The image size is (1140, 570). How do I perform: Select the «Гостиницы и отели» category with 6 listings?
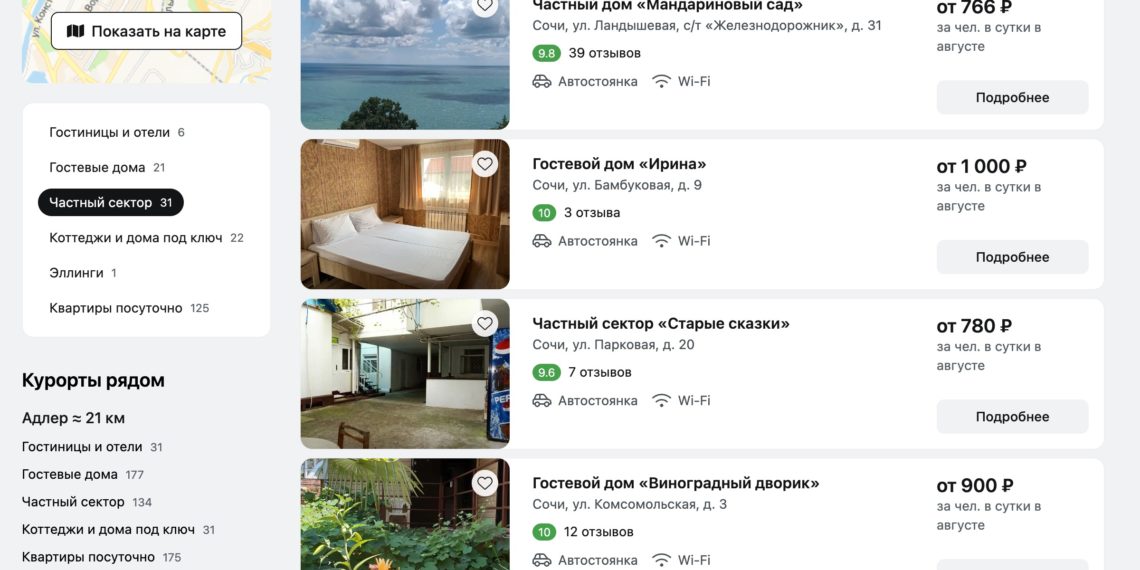tap(110, 132)
